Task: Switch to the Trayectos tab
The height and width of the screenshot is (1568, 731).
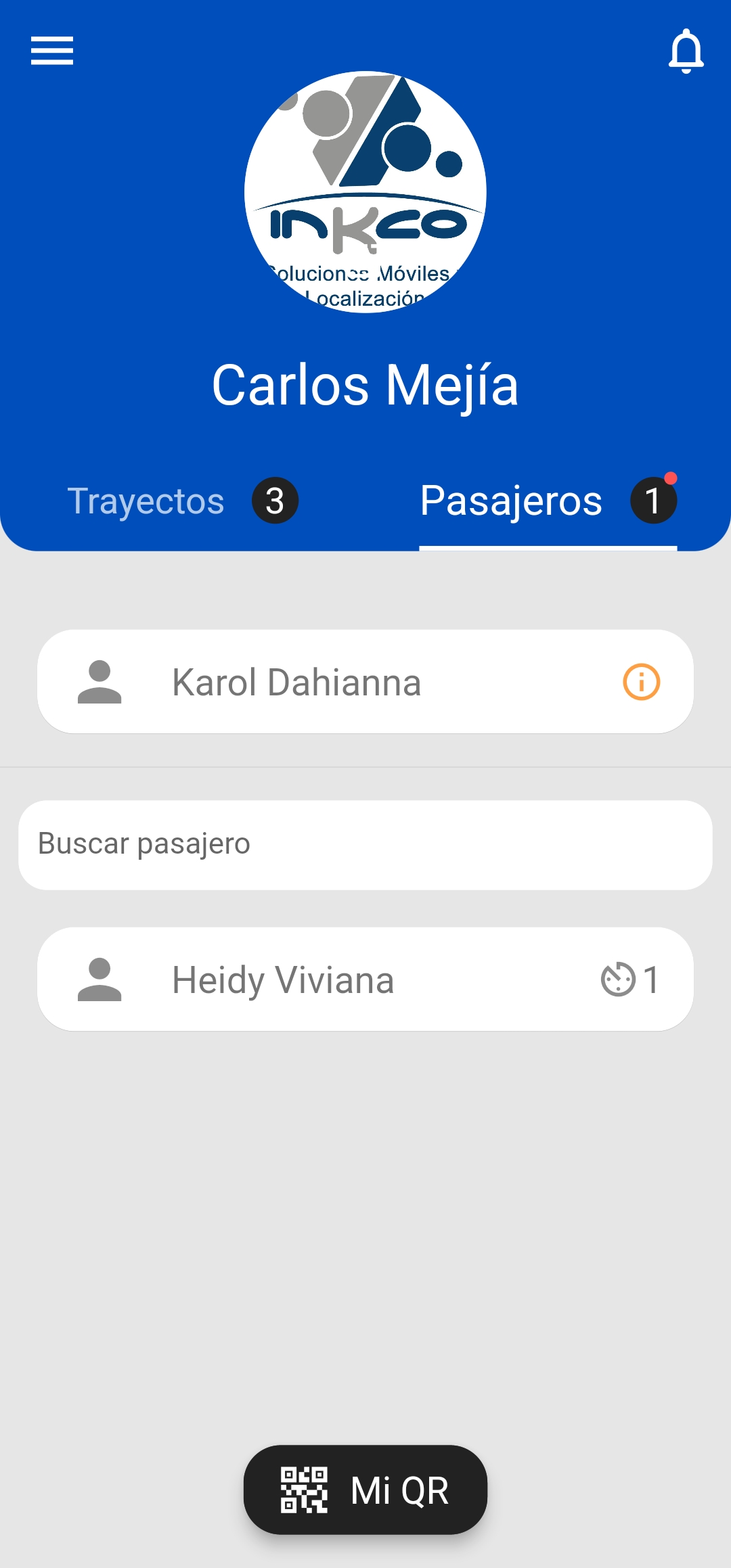Action: pos(181,501)
